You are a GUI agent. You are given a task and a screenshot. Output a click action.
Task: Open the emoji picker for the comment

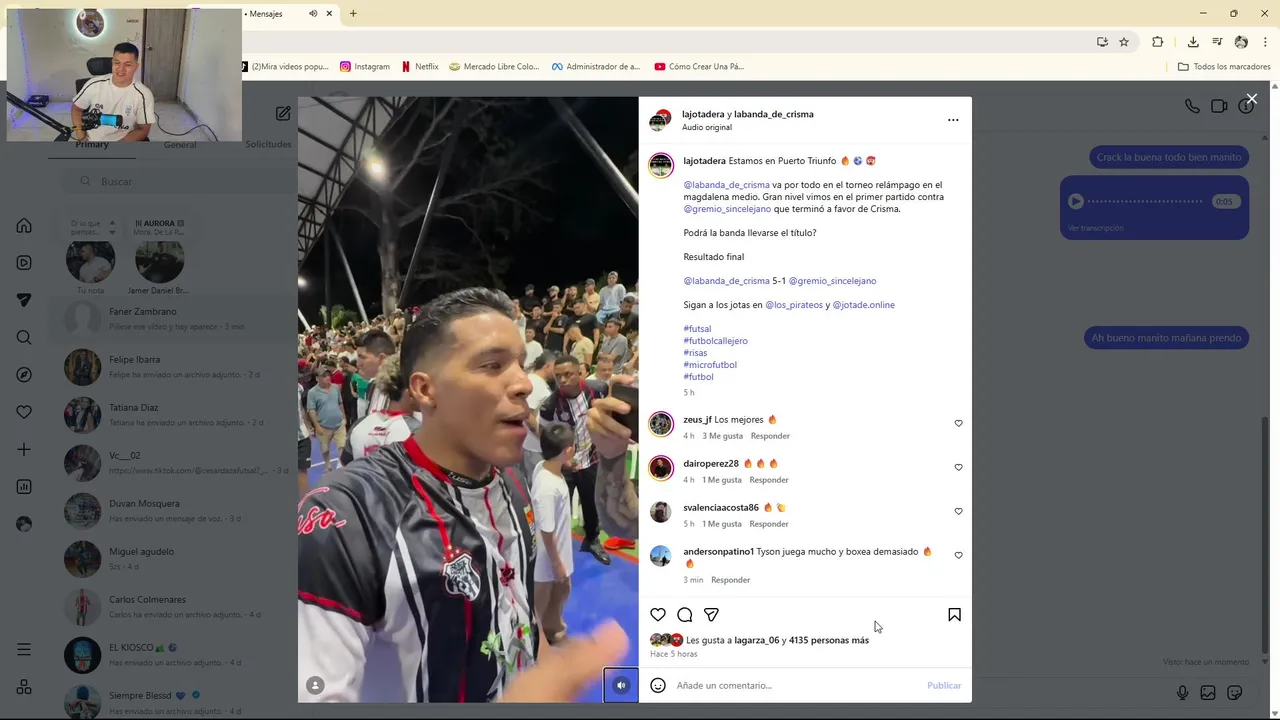658,685
